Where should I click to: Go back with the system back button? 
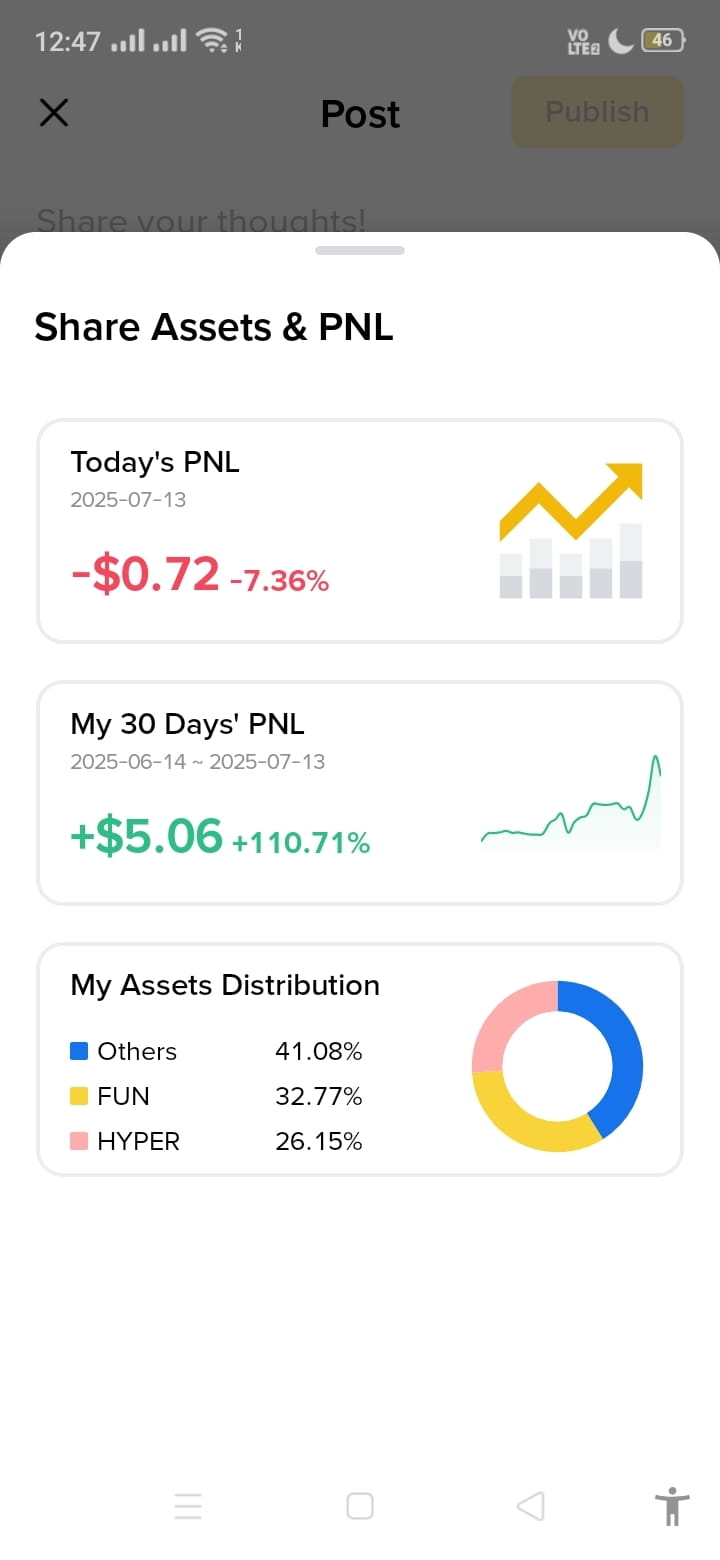[531, 1506]
